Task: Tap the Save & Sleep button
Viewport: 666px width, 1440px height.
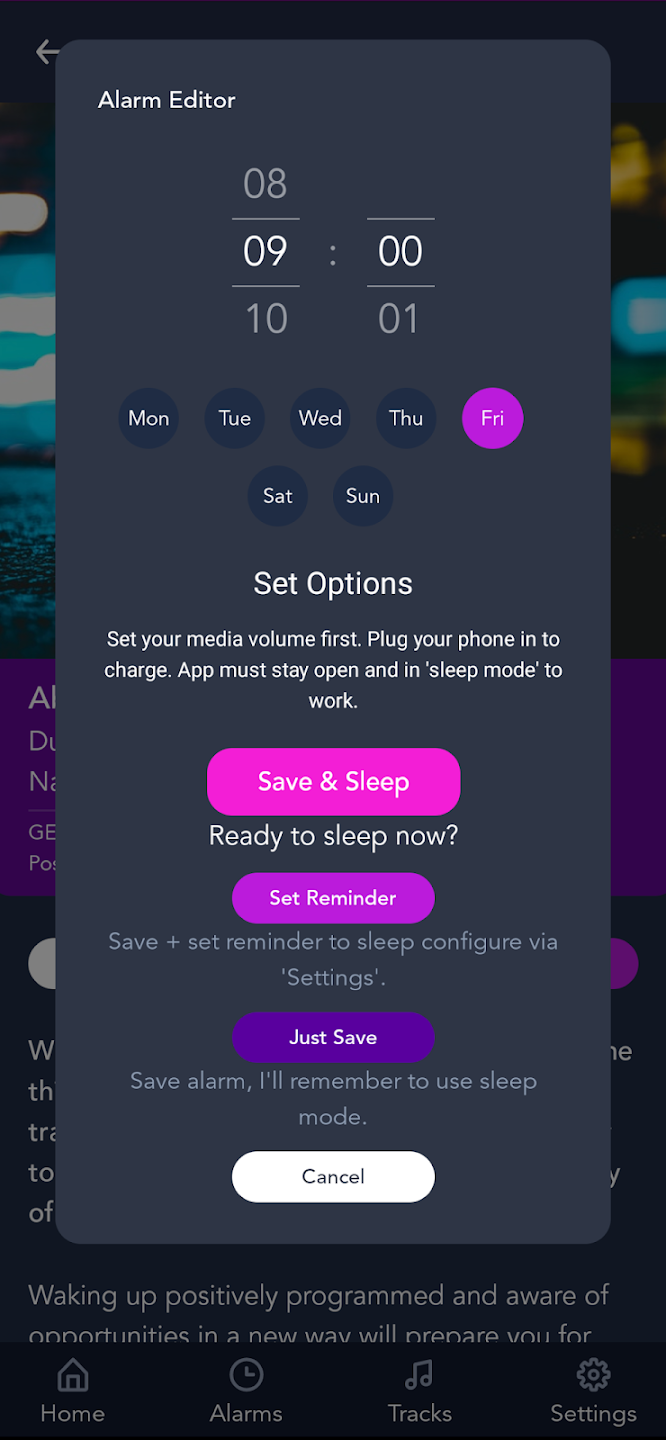Action: [333, 782]
